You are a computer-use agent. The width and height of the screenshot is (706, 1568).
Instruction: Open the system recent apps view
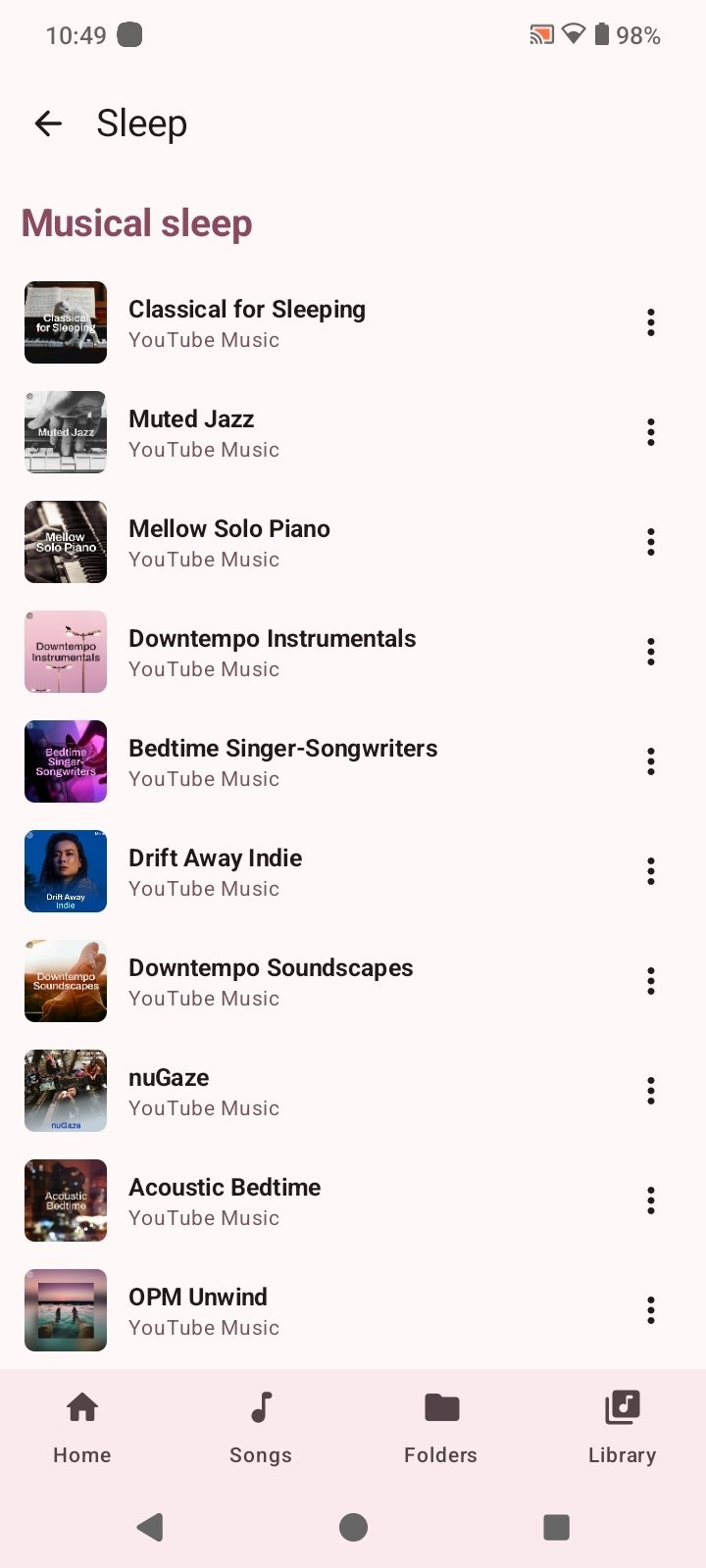556,1527
